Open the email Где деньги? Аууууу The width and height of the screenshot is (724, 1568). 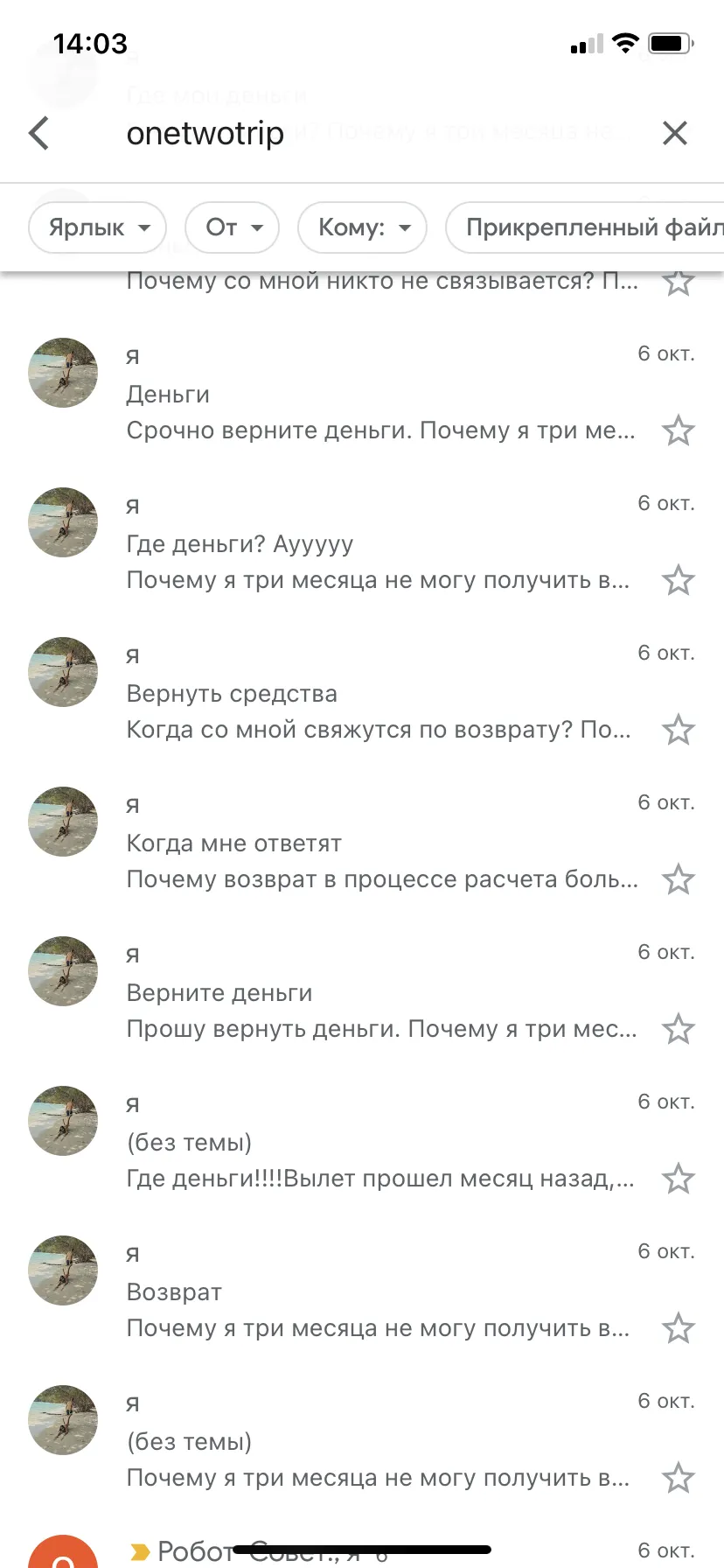(x=362, y=542)
